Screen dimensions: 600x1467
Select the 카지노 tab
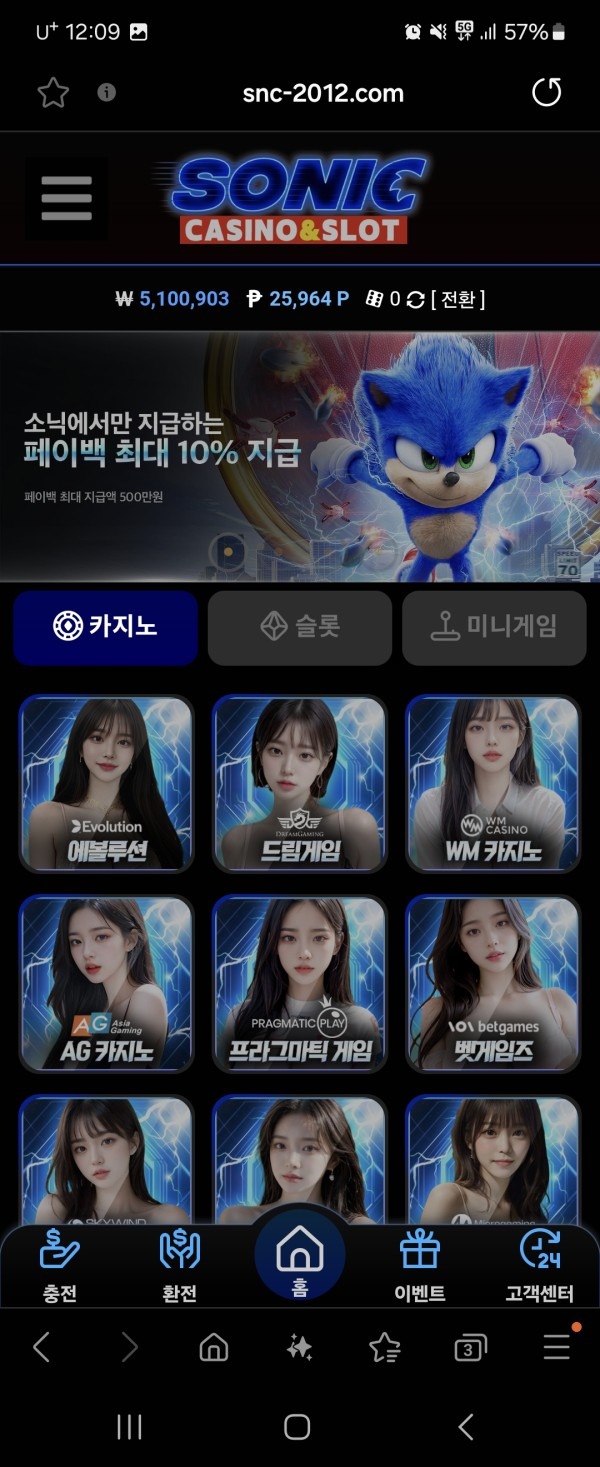pos(105,627)
